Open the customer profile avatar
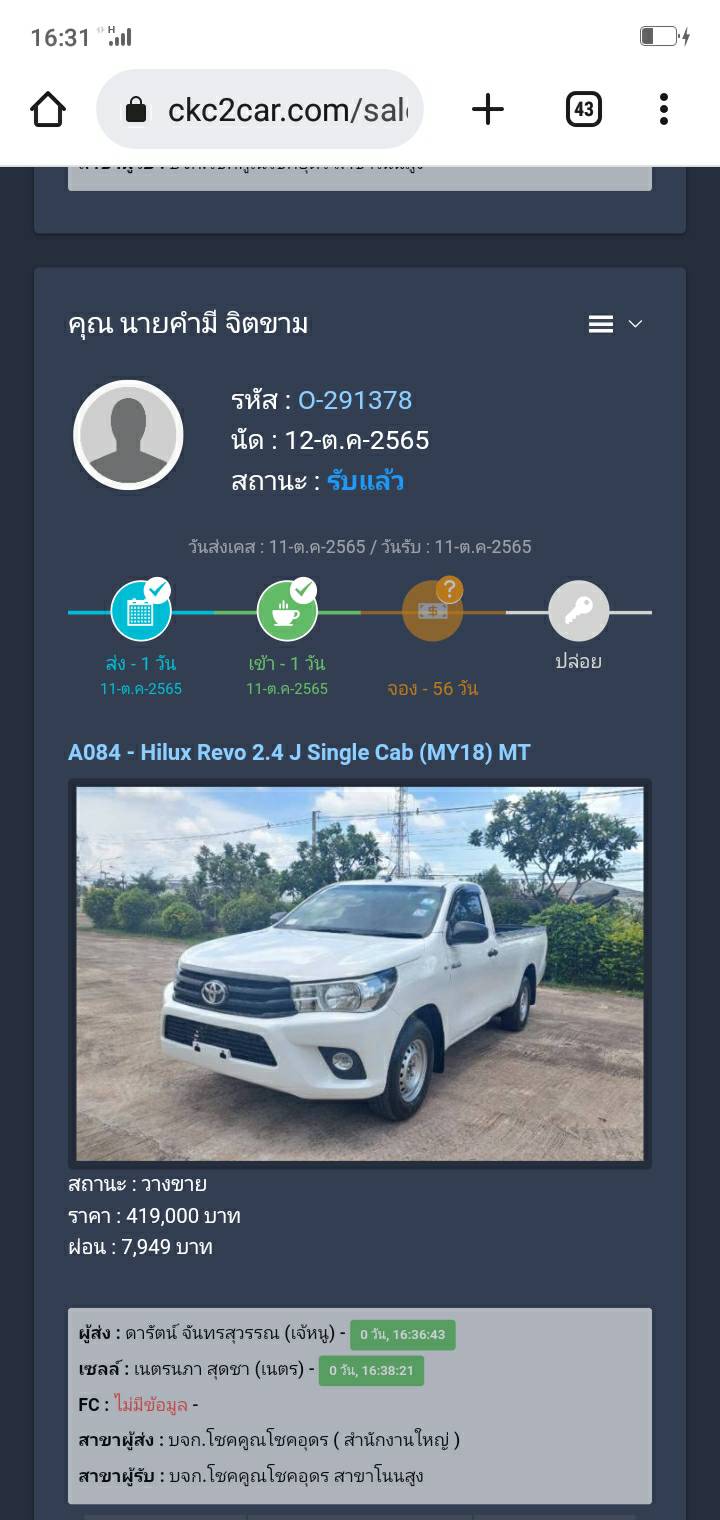 point(128,435)
